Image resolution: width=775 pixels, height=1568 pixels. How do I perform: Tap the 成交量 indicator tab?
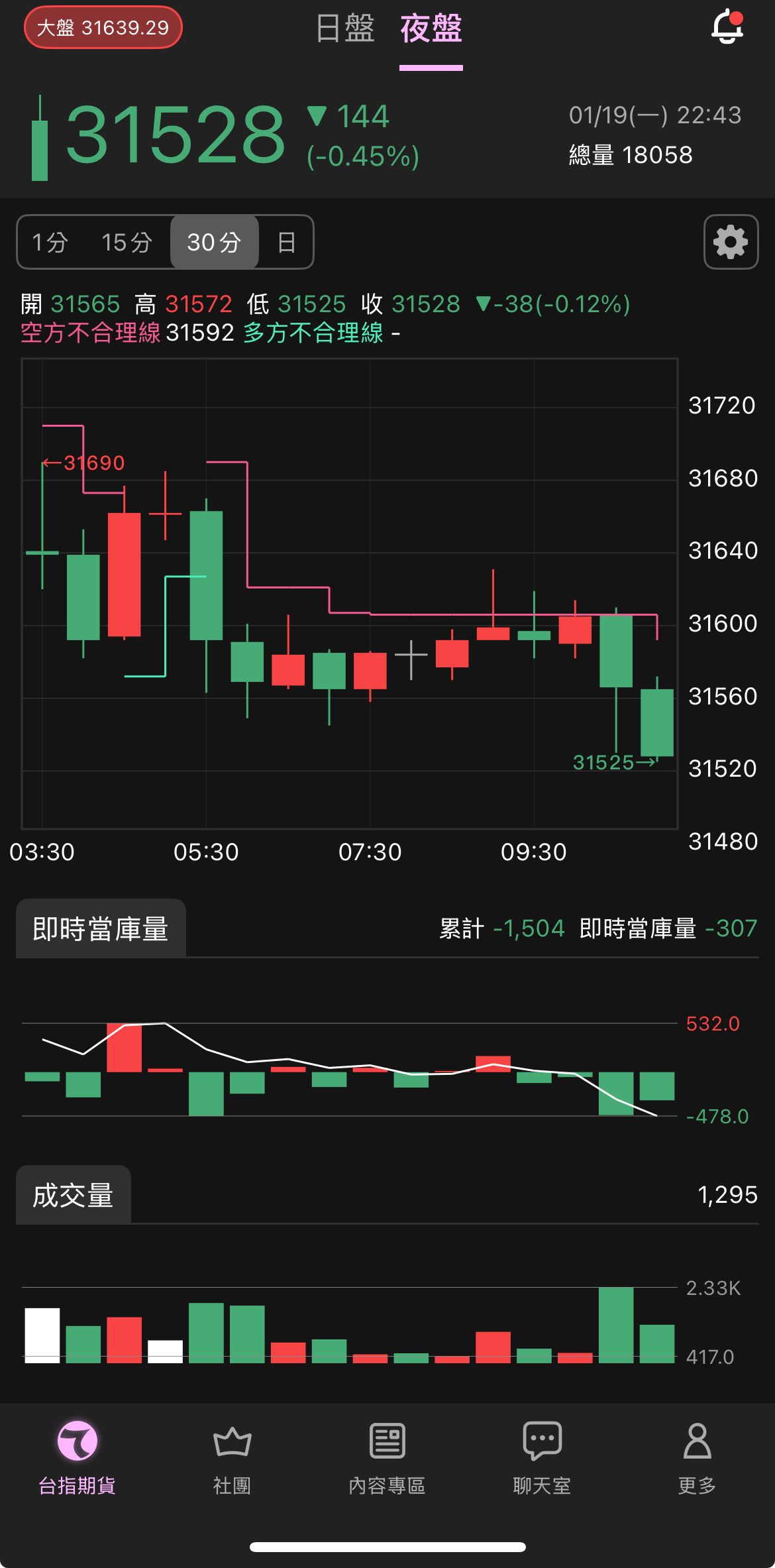[x=74, y=1196]
